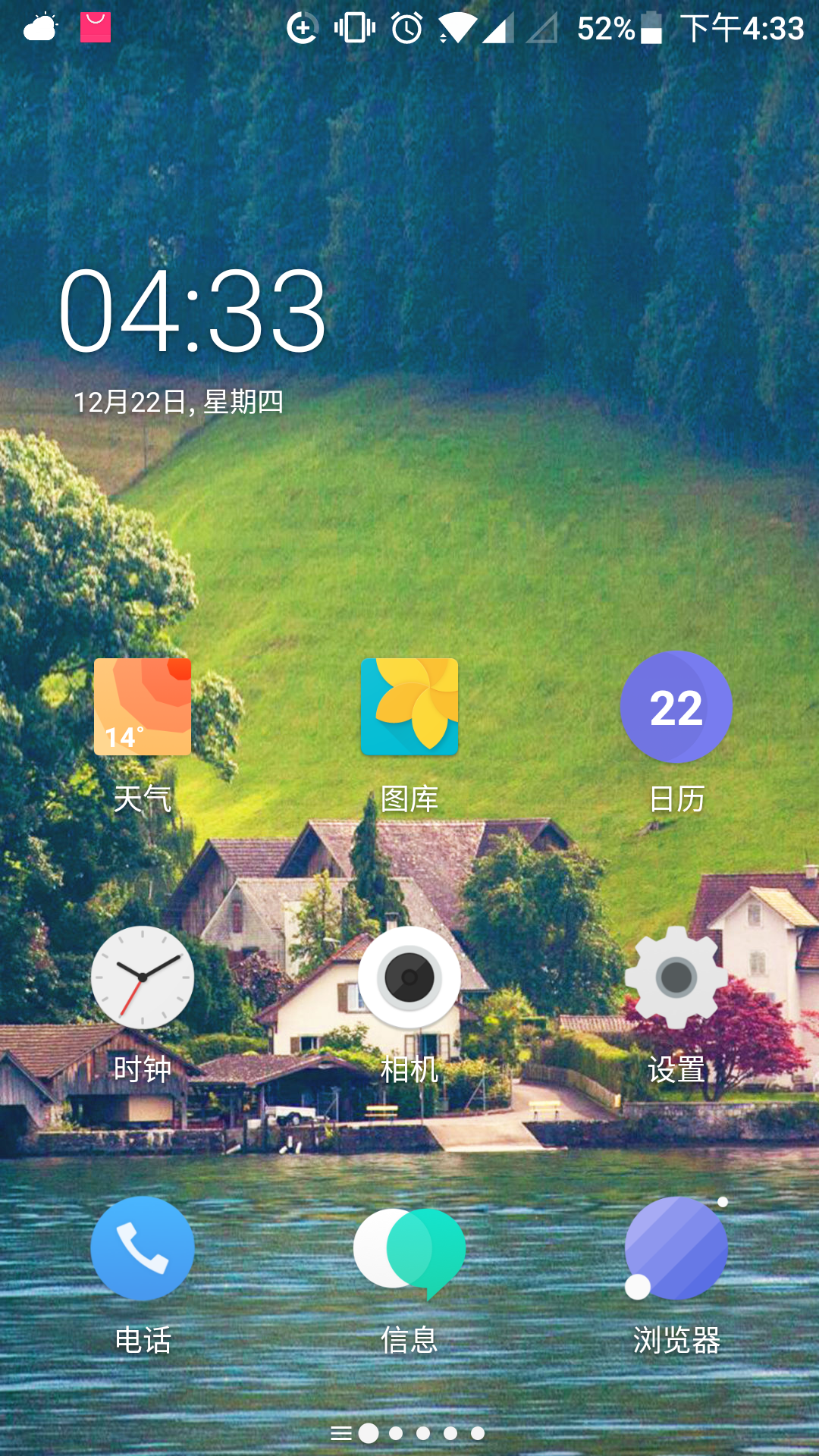Image resolution: width=819 pixels, height=1456 pixels.
Task: Open the 天气 weather app
Action: [143, 707]
